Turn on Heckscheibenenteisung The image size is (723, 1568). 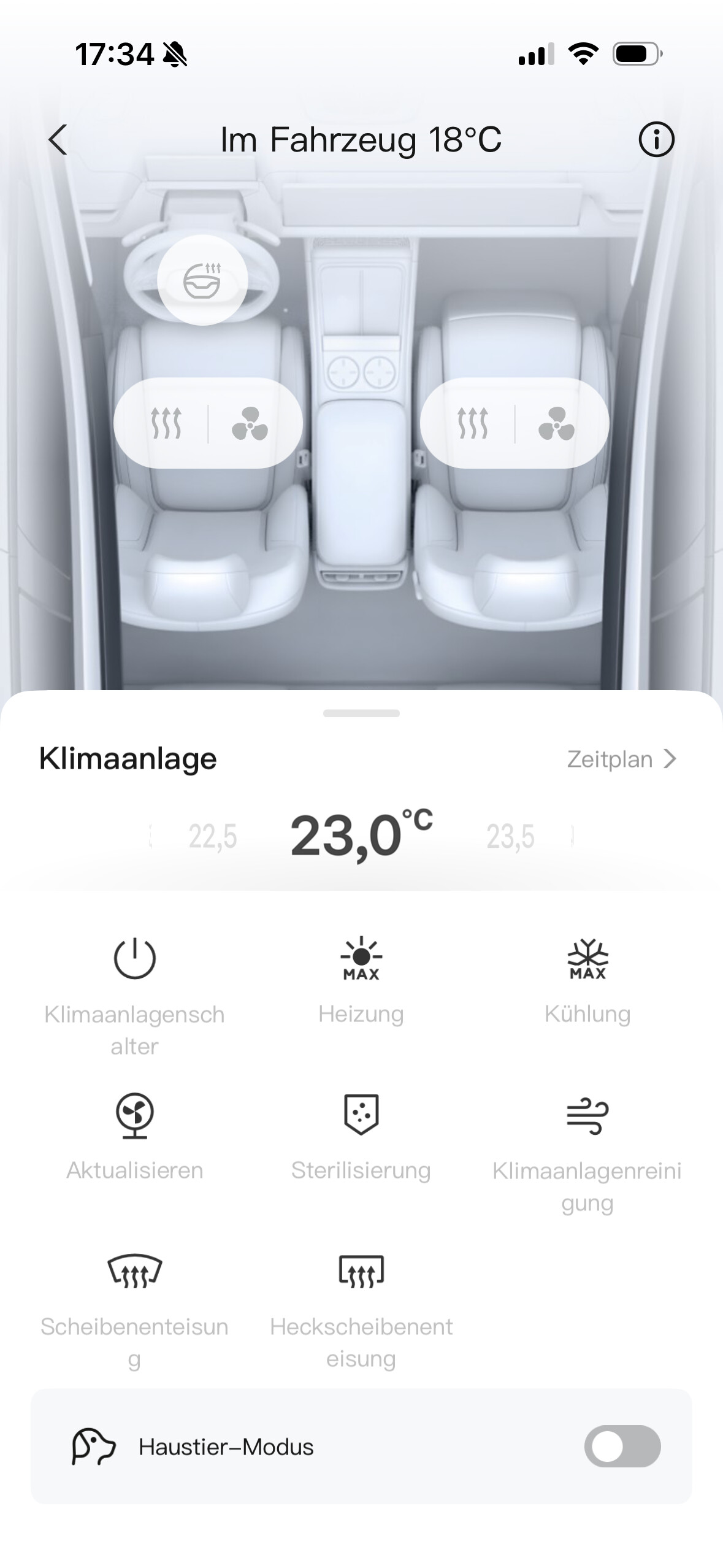click(x=361, y=1271)
